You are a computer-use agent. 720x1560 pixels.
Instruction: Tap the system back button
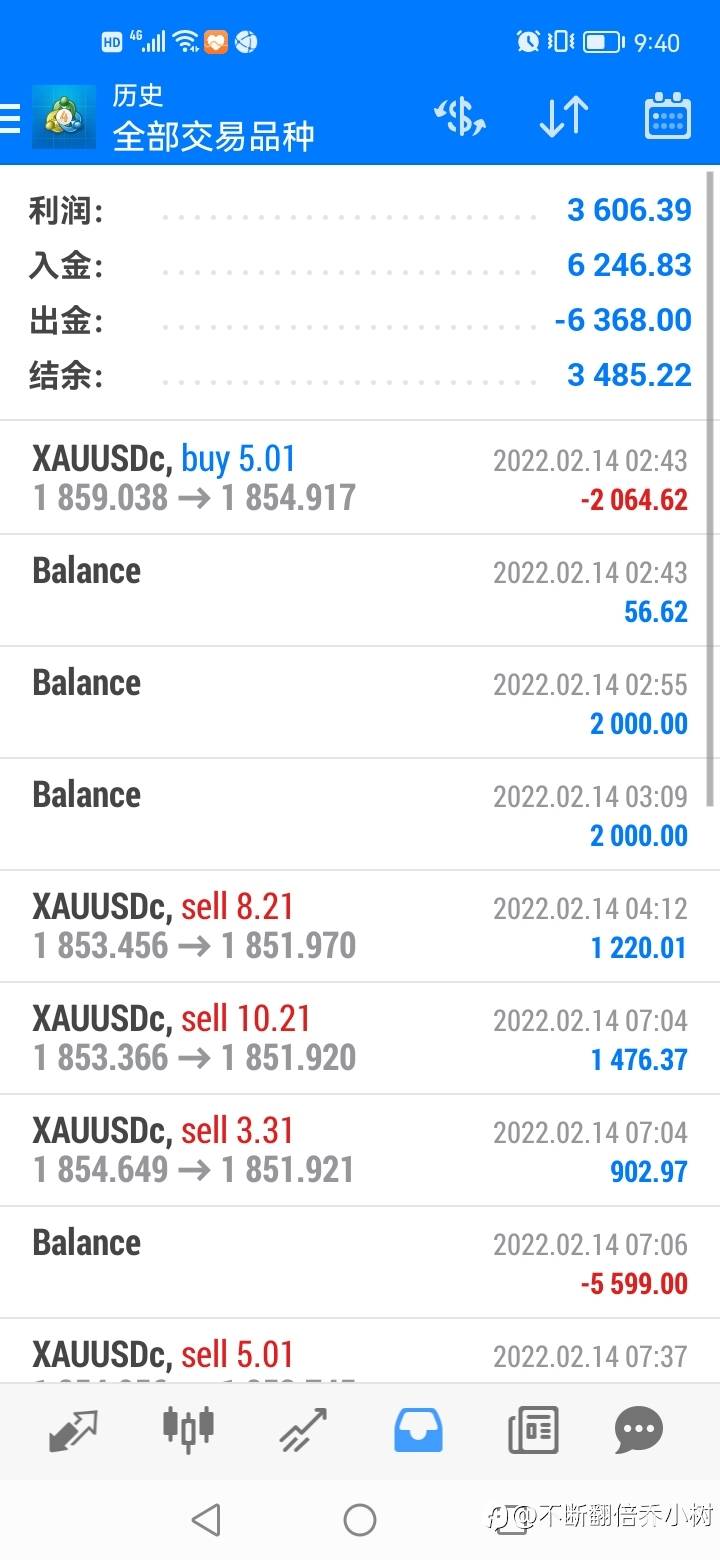[206, 1520]
